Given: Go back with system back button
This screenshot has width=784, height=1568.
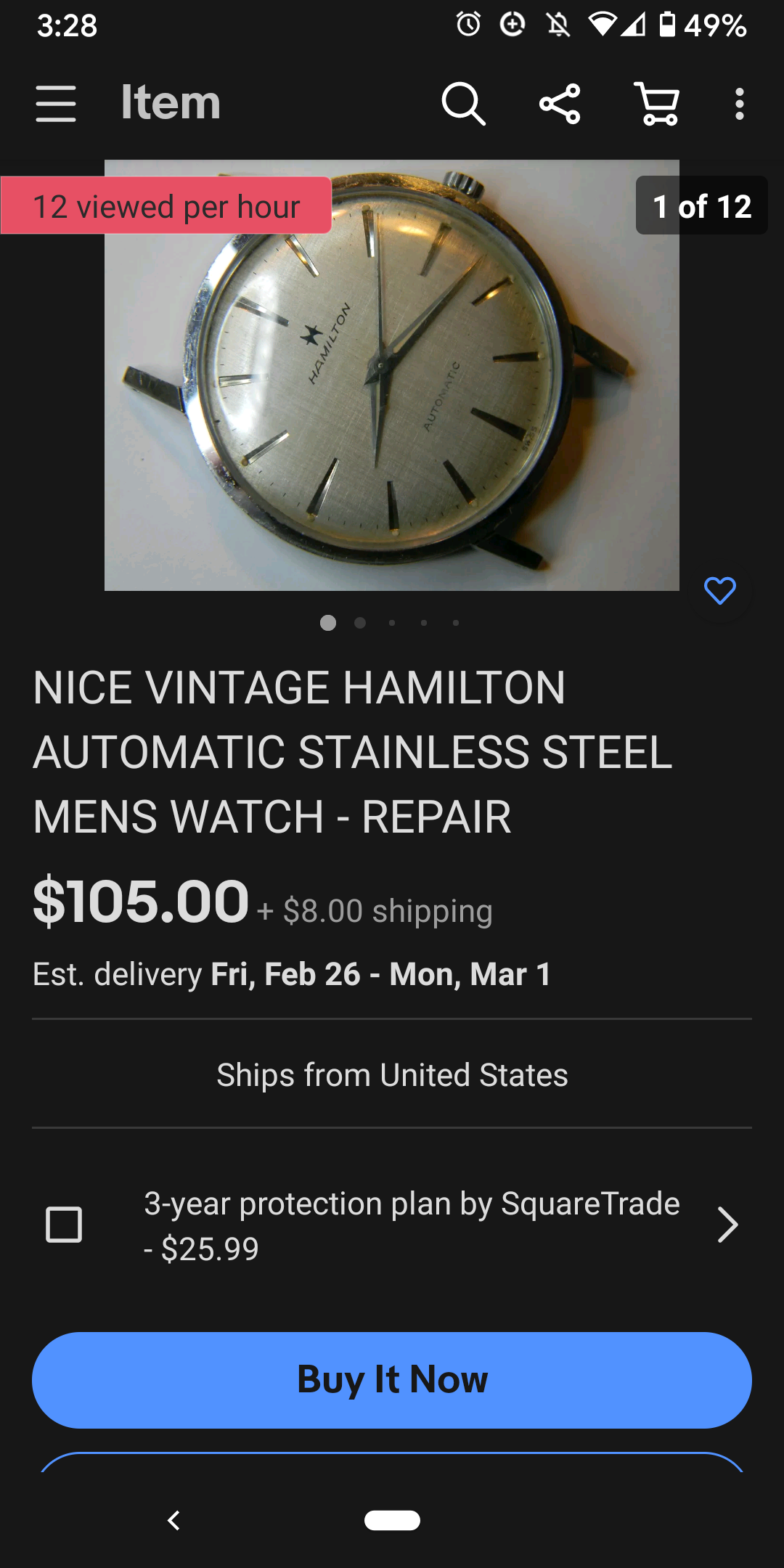Looking at the screenshot, I should pyautogui.click(x=173, y=1520).
